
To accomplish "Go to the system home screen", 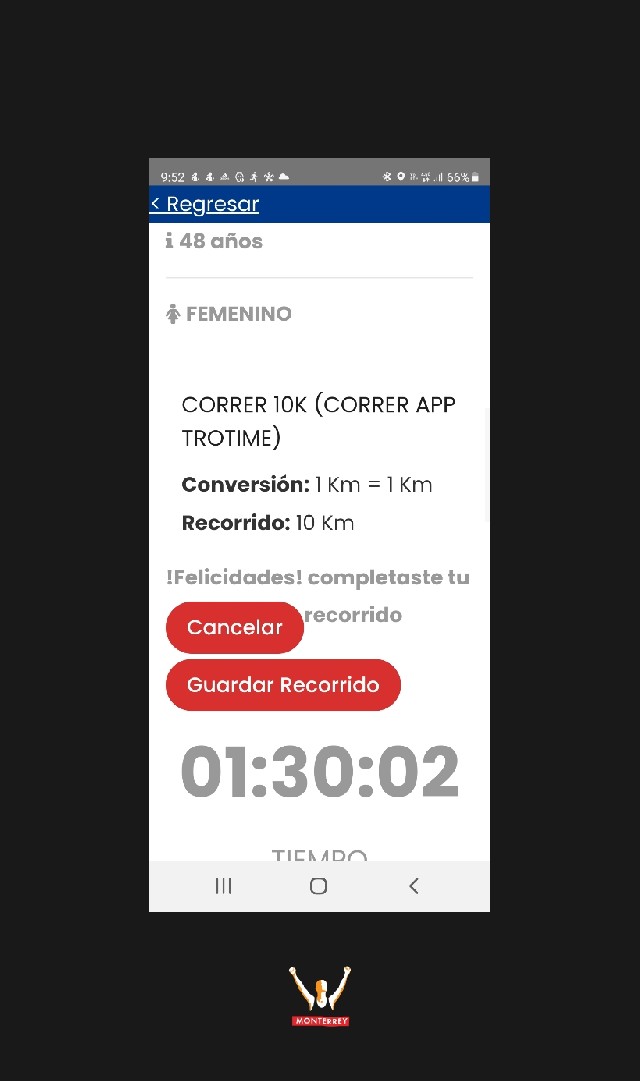I will coord(318,886).
